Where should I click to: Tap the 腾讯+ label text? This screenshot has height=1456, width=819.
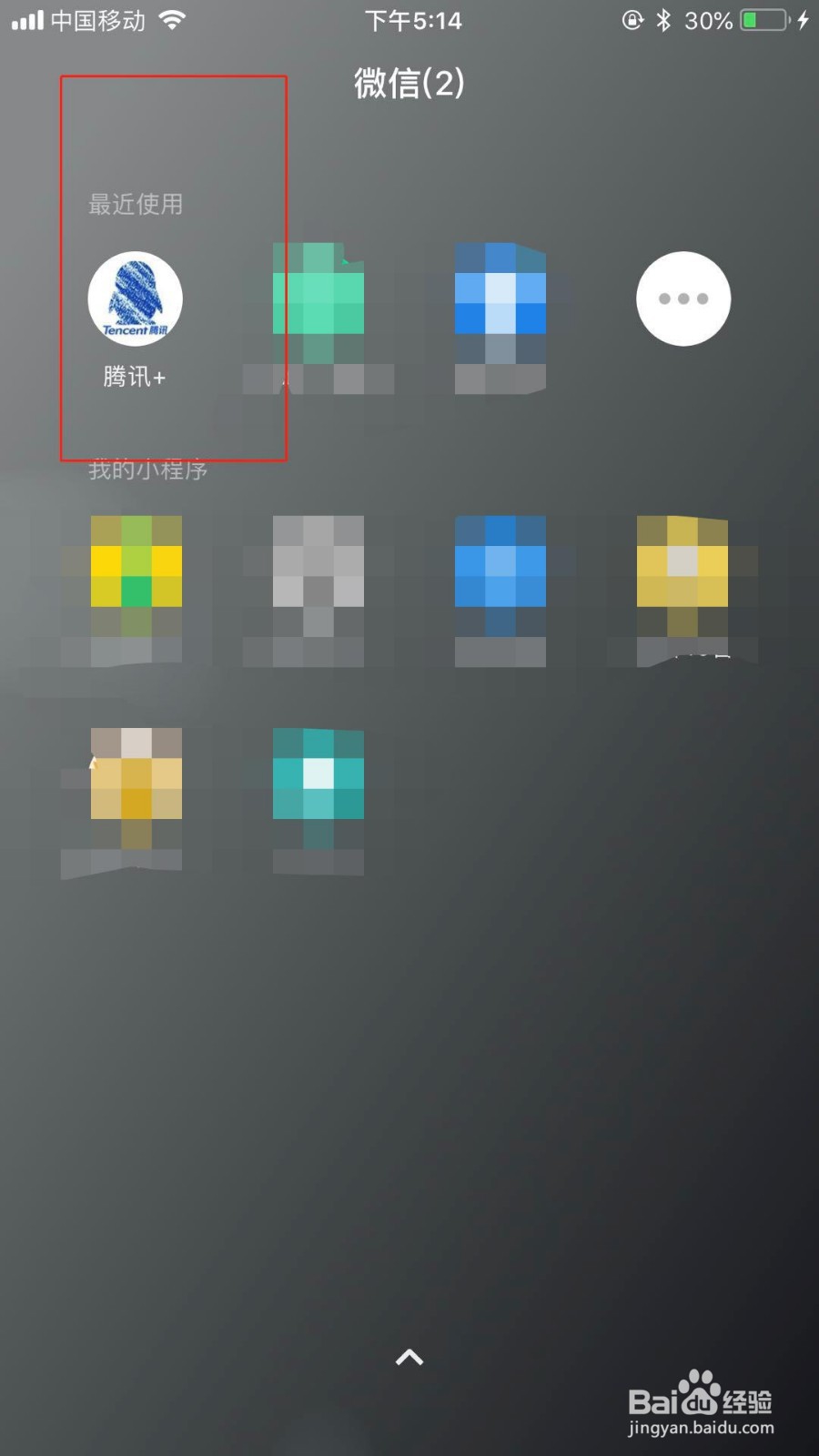coord(135,376)
